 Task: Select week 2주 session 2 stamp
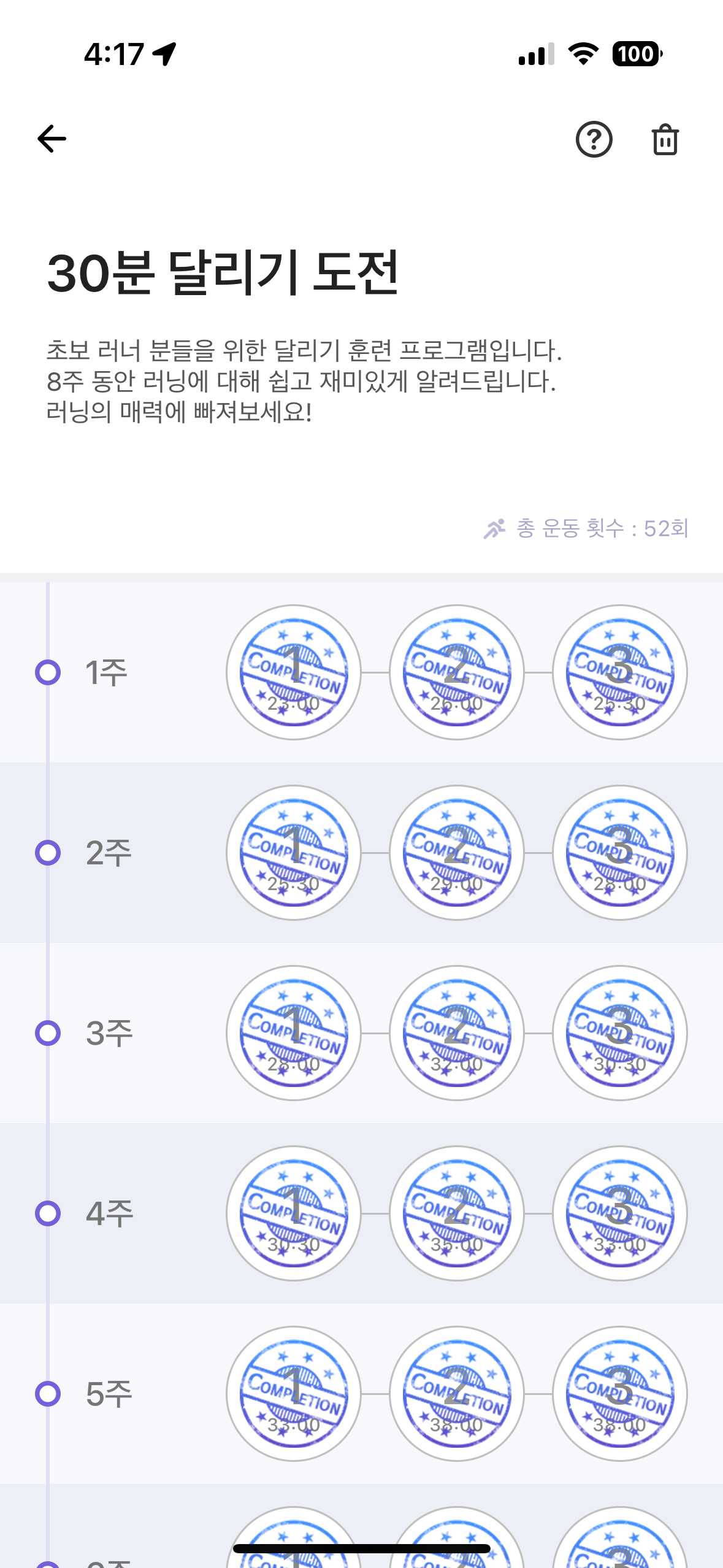tap(457, 853)
